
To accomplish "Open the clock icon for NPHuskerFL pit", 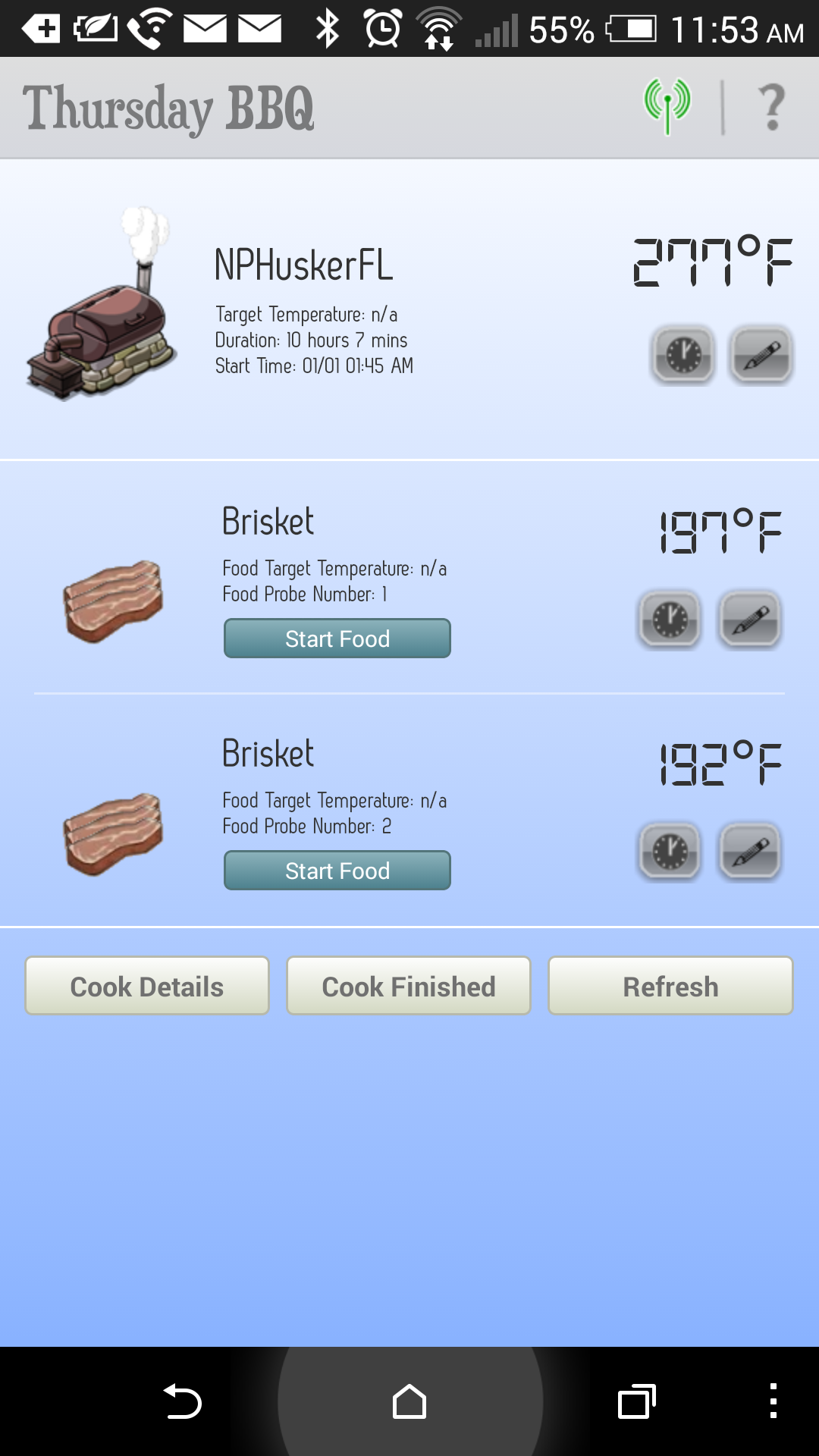I will 683,354.
